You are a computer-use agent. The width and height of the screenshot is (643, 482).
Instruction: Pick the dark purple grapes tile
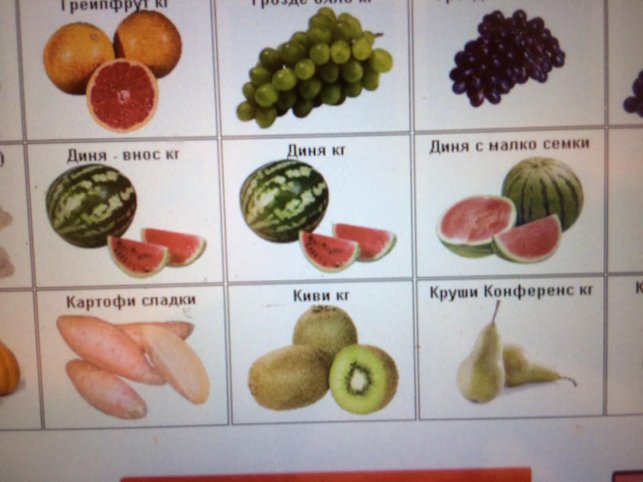(x=507, y=65)
